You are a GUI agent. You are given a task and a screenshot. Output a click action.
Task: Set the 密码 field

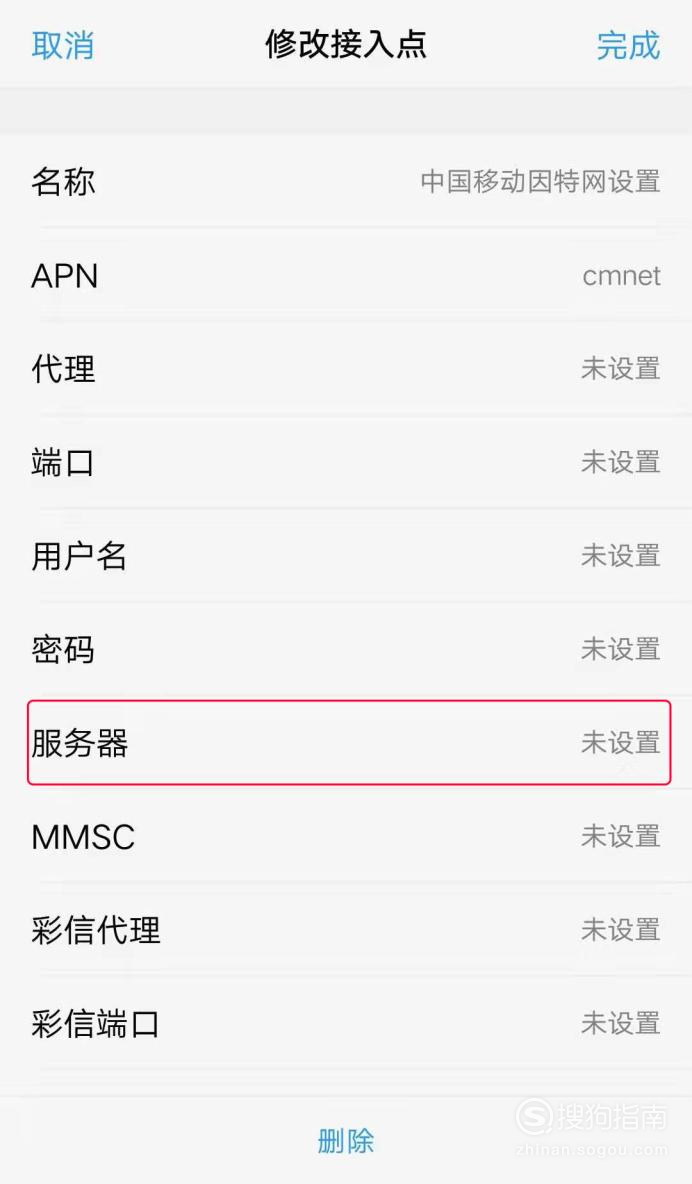click(x=346, y=649)
